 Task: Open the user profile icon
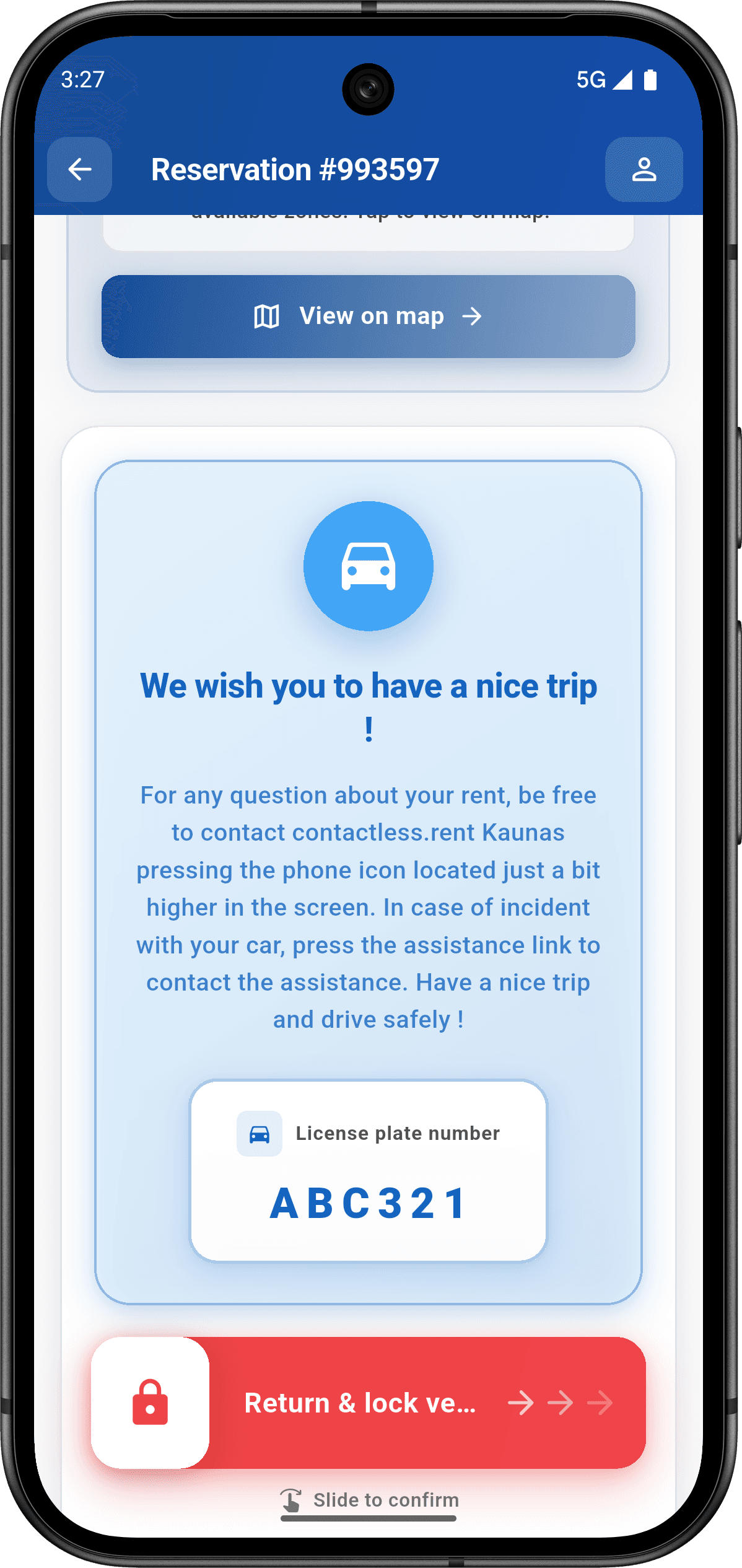[644, 170]
